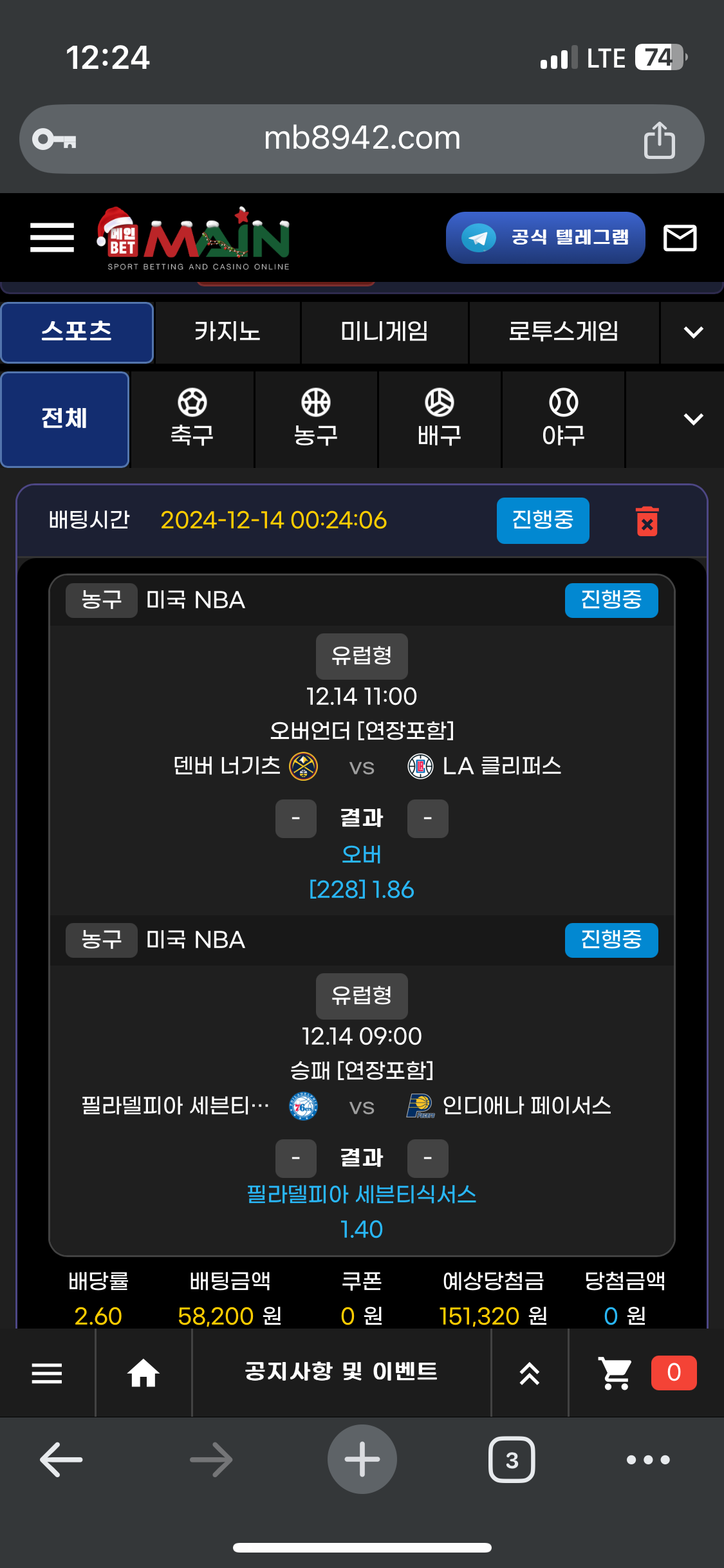
Task: Open 공지사항 및 이벤트
Action: click(341, 1372)
